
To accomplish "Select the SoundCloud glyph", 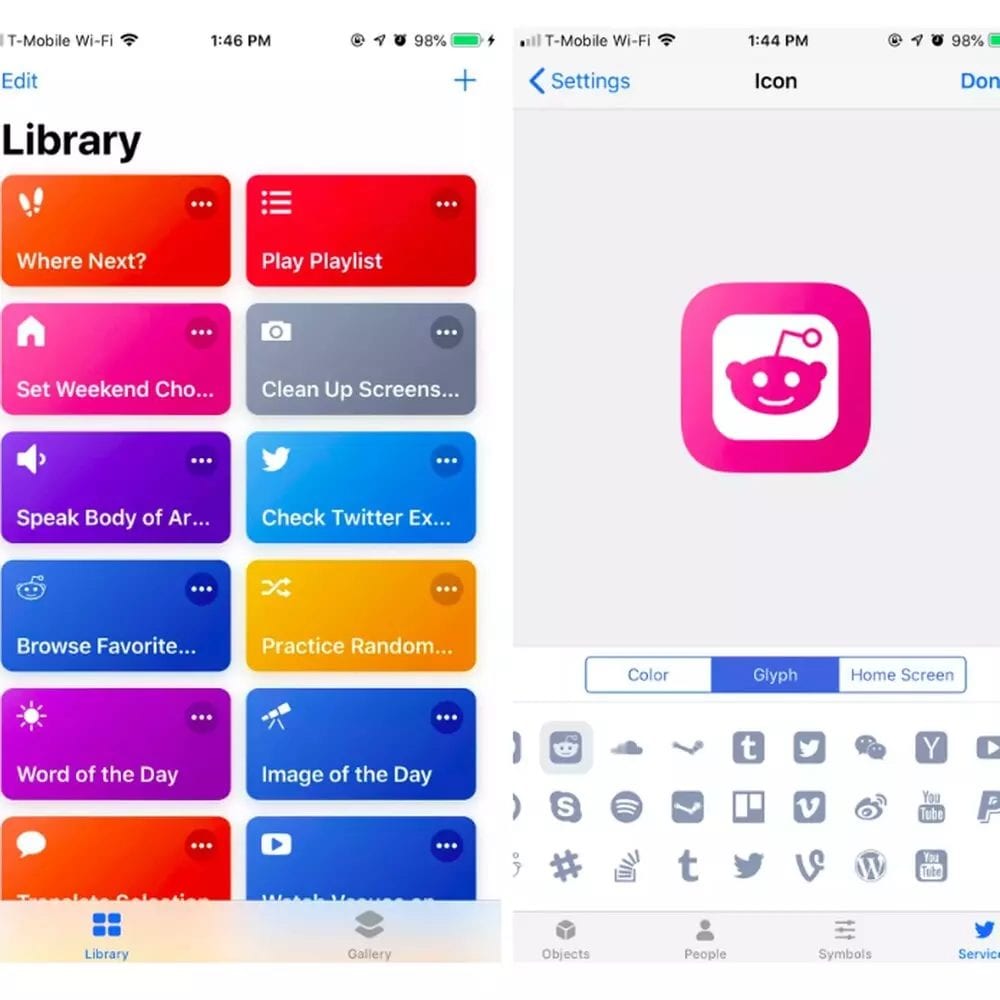I will (627, 747).
